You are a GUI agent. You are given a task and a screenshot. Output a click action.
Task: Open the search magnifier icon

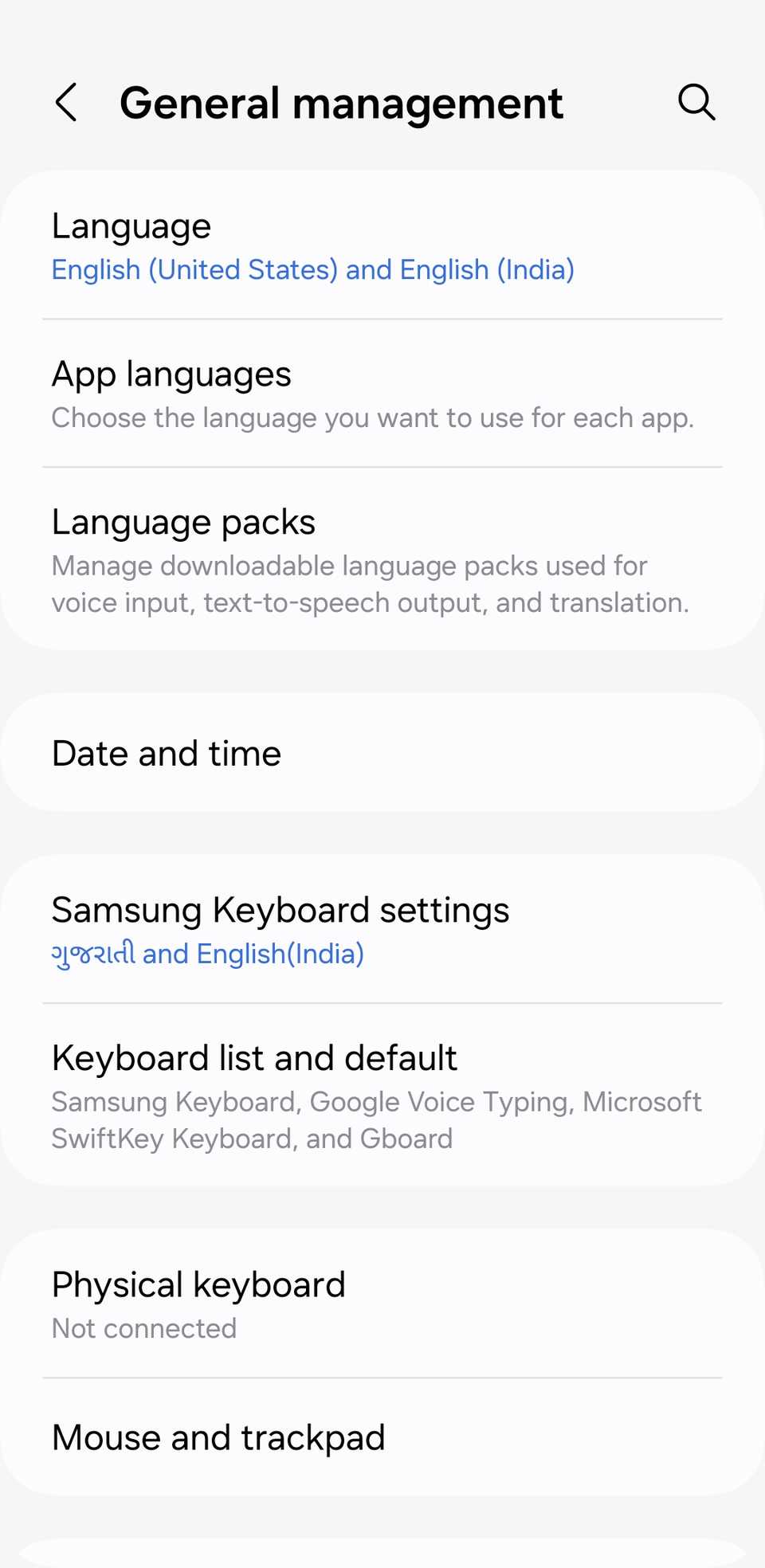point(696,103)
